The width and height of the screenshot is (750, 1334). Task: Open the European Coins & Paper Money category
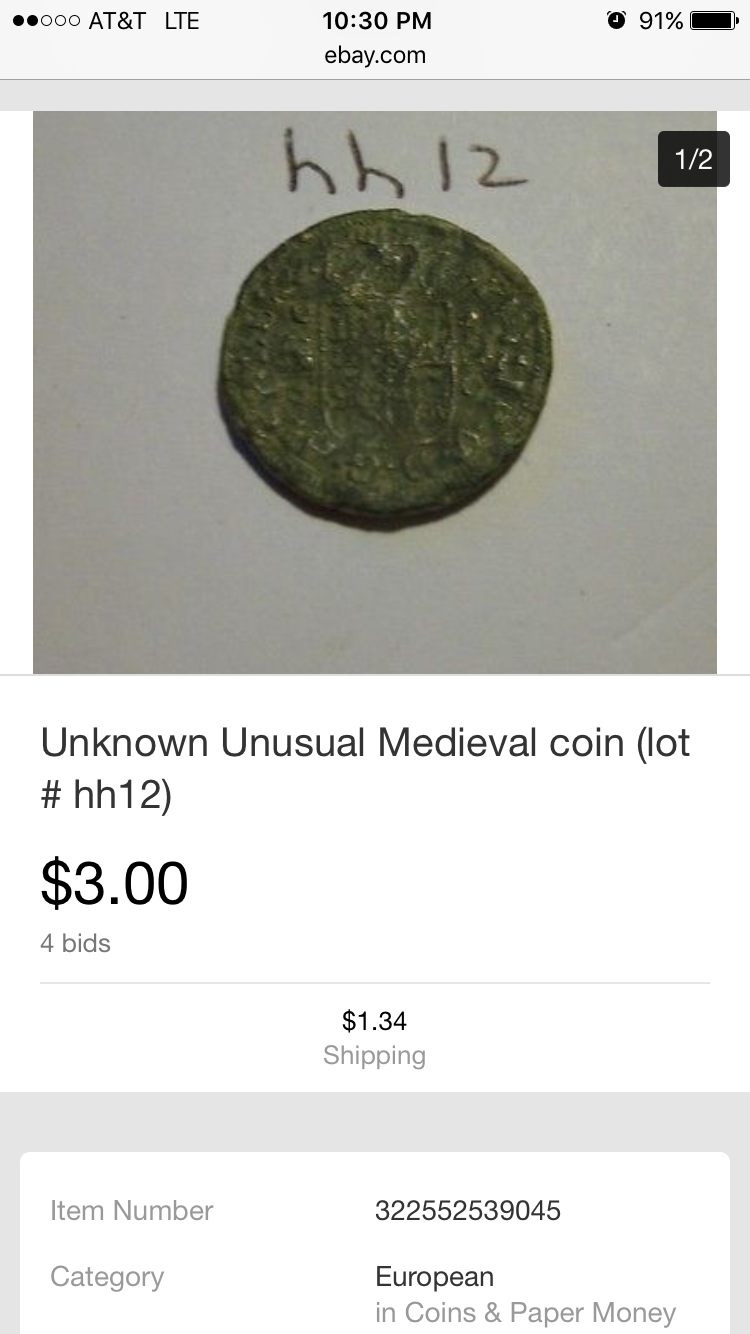tap(435, 1277)
